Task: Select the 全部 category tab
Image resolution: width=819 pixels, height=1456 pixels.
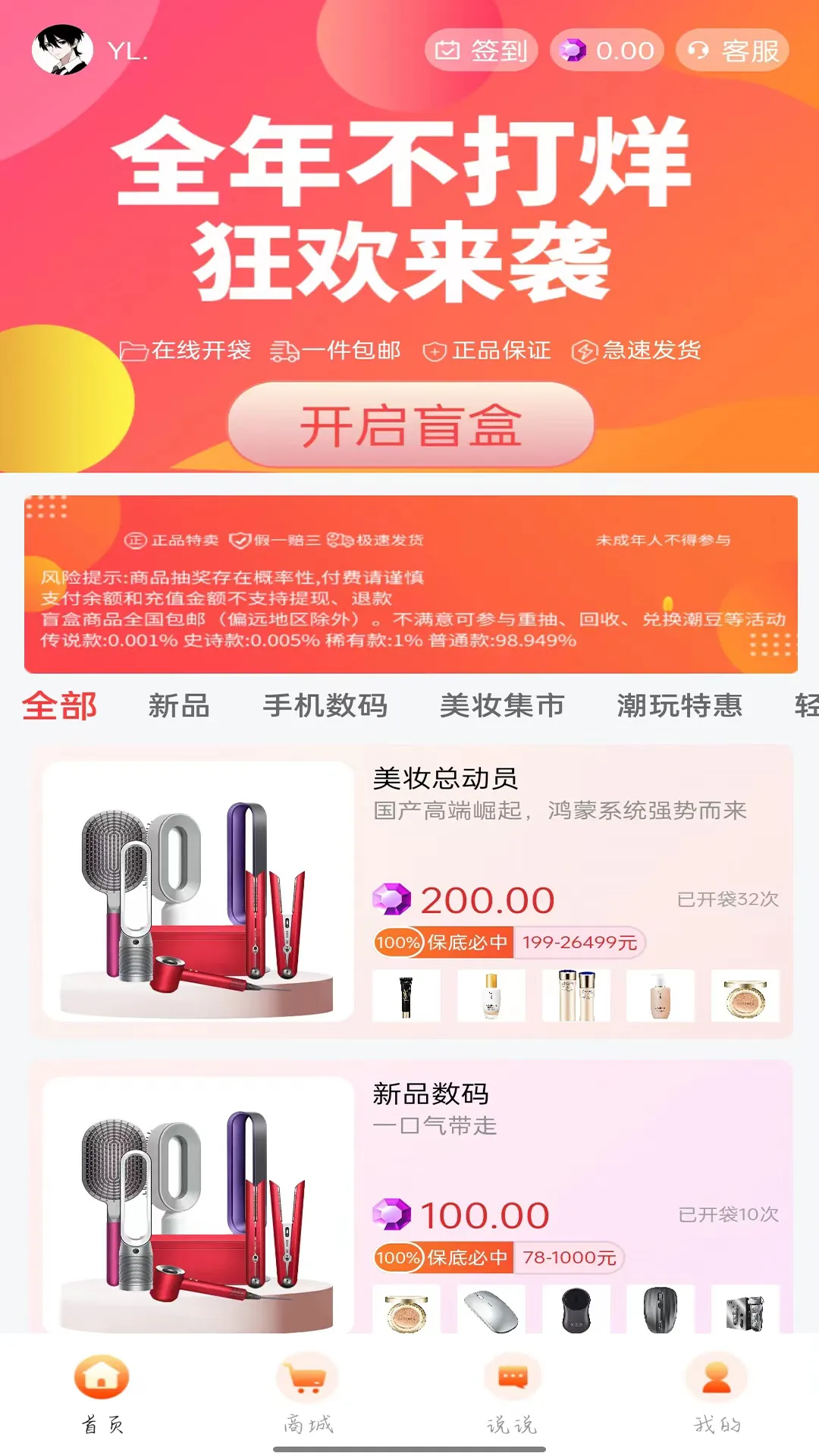Action: [x=59, y=705]
